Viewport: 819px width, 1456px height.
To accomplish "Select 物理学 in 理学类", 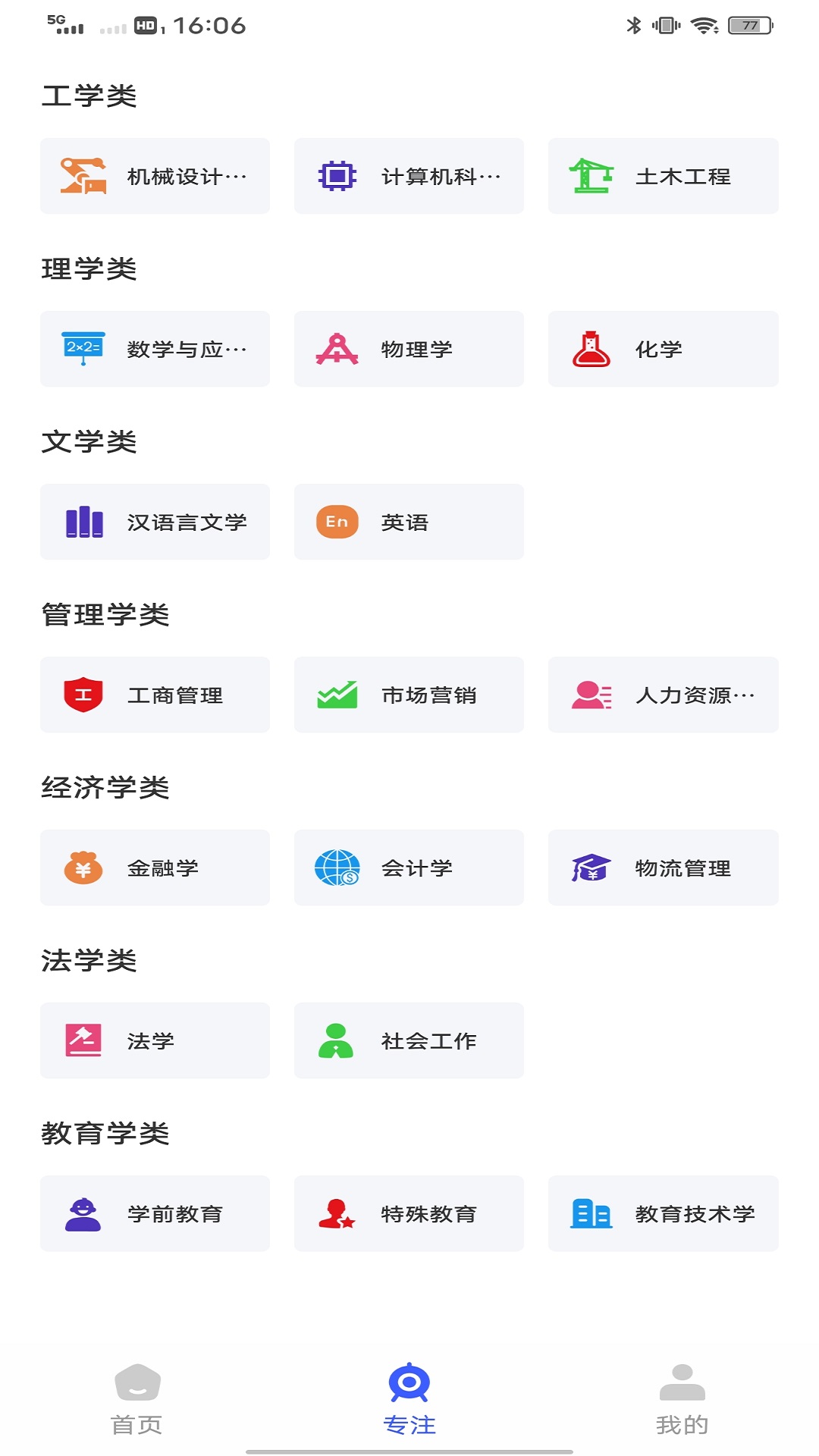I will [x=409, y=349].
